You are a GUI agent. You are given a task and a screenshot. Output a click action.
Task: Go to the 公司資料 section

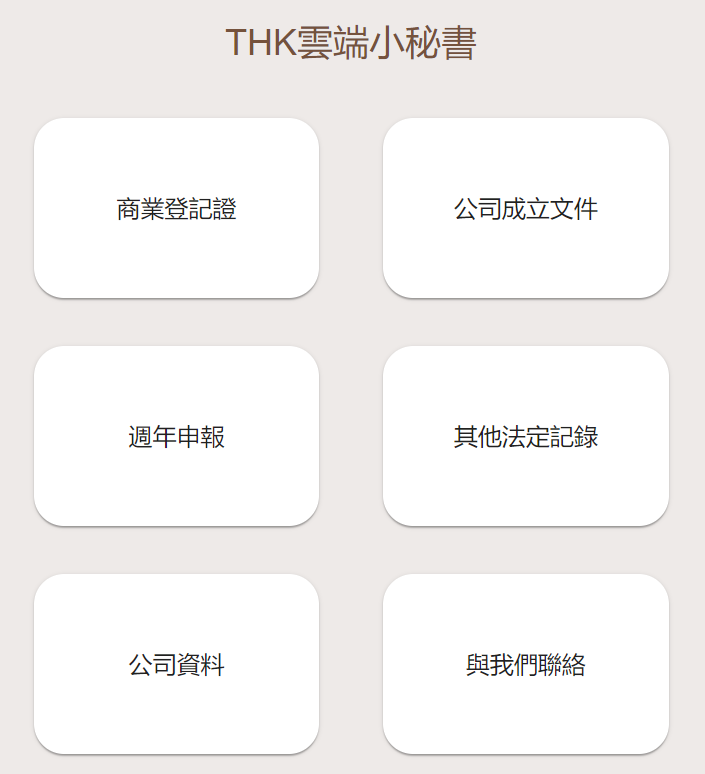click(x=176, y=664)
